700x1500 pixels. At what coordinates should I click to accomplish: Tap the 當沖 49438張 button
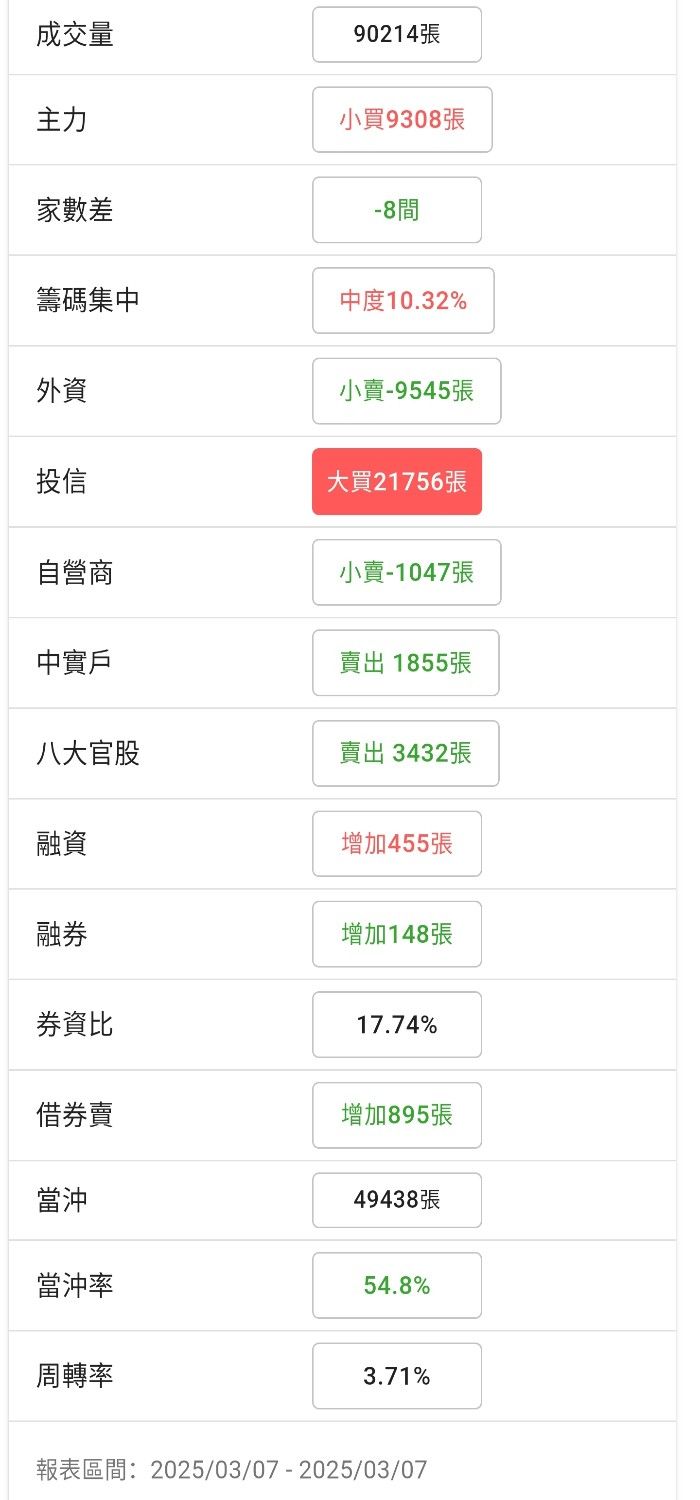[397, 1200]
